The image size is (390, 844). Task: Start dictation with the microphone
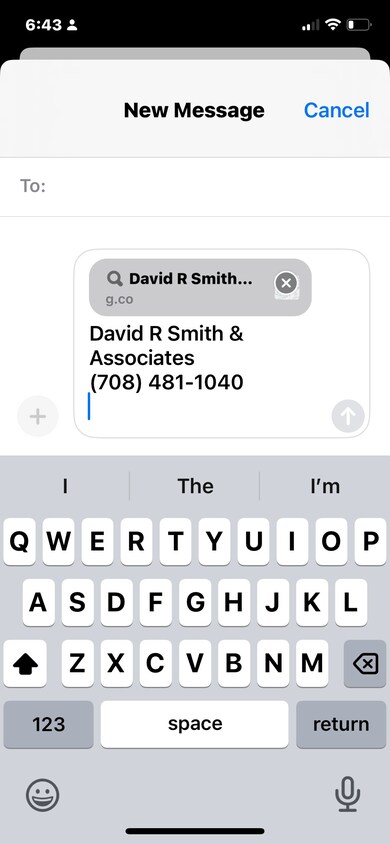pyautogui.click(x=347, y=794)
